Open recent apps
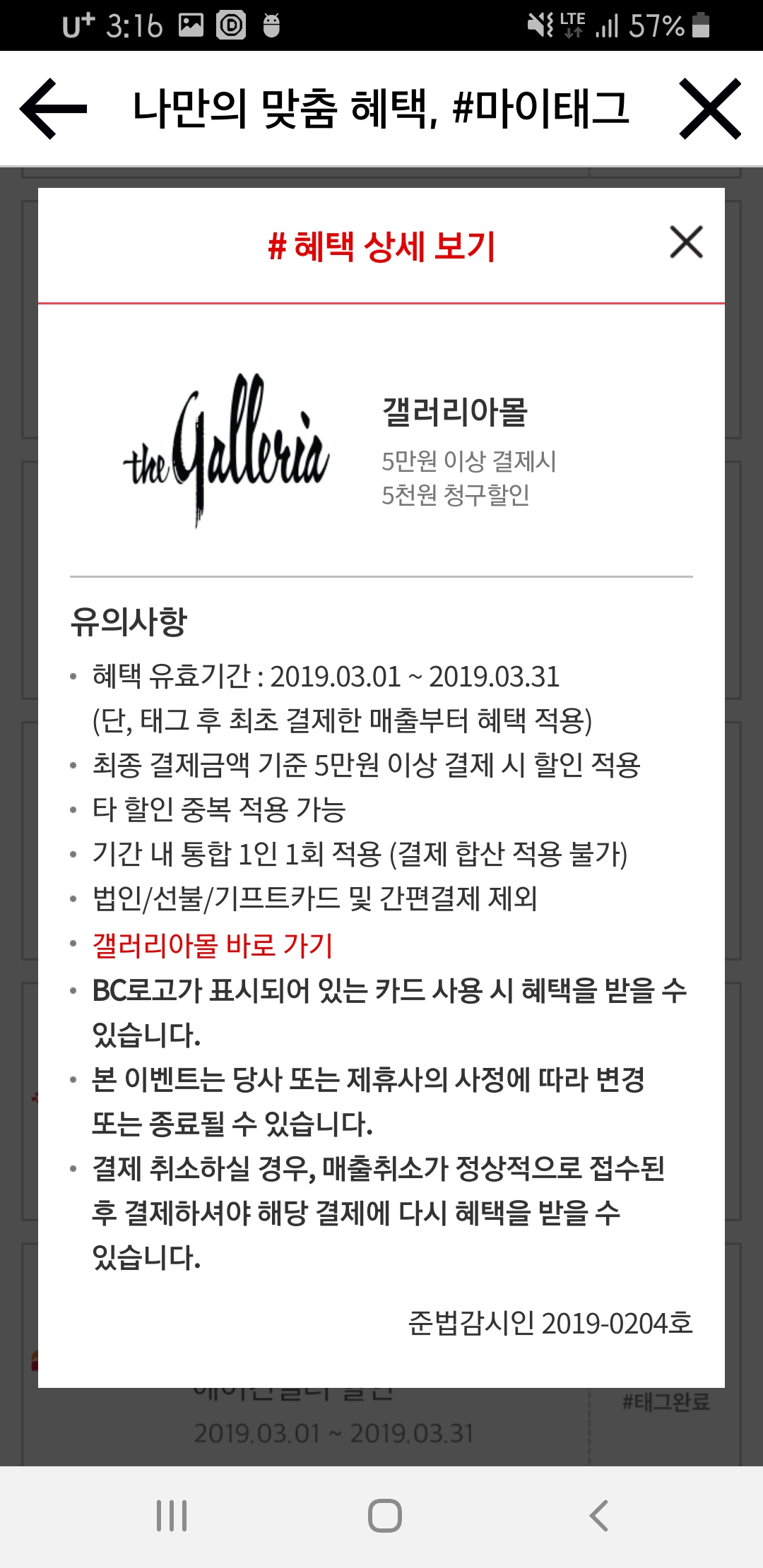763x1568 pixels. tap(172, 1516)
